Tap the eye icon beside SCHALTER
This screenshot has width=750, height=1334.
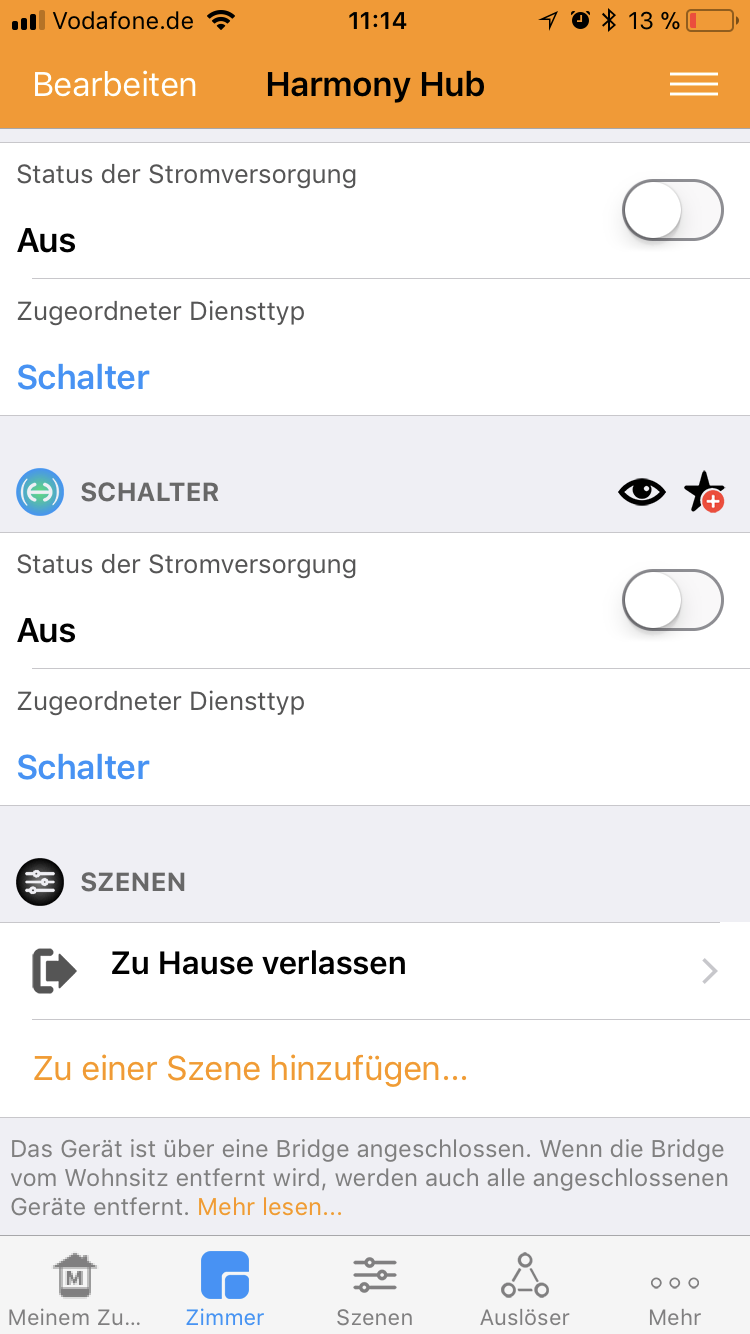(x=641, y=492)
